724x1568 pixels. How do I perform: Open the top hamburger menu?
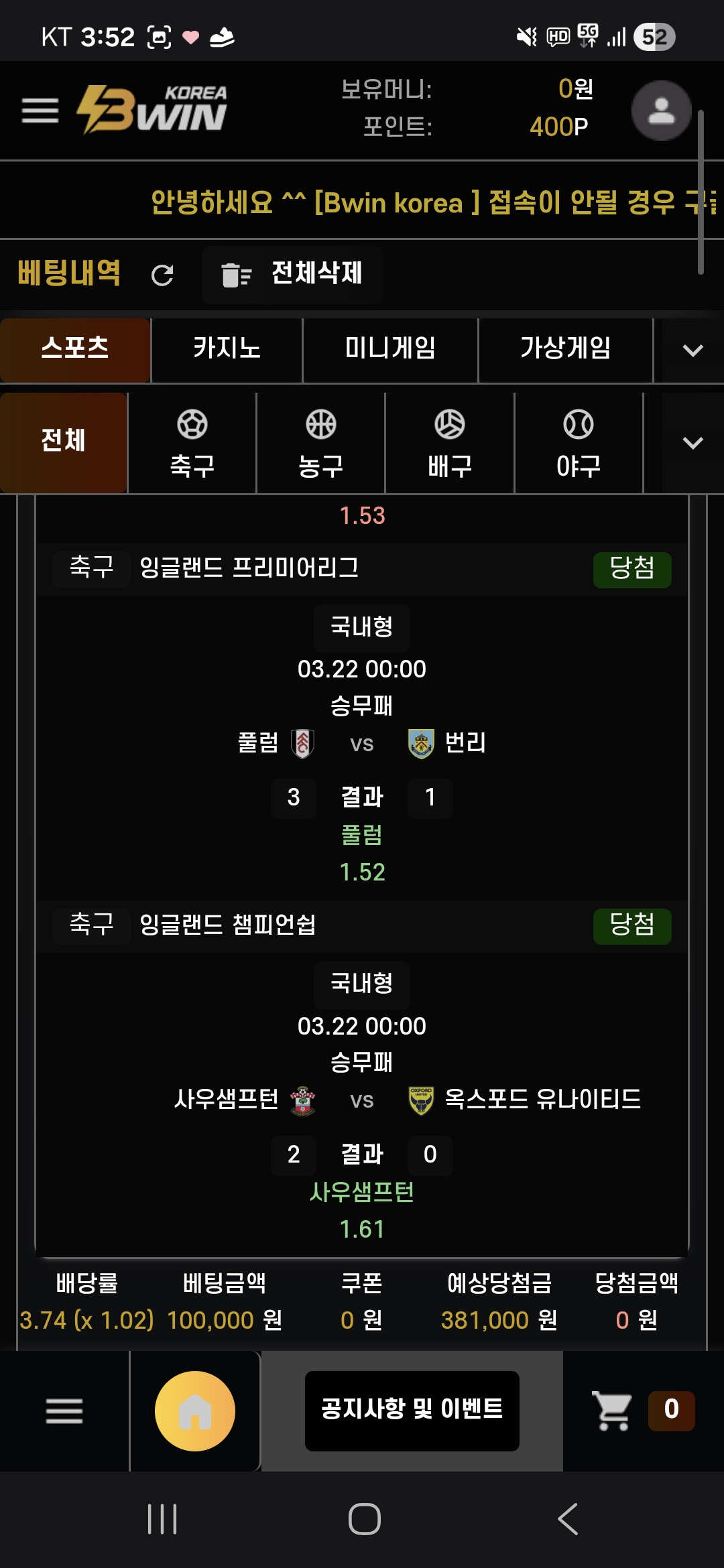tap(40, 111)
